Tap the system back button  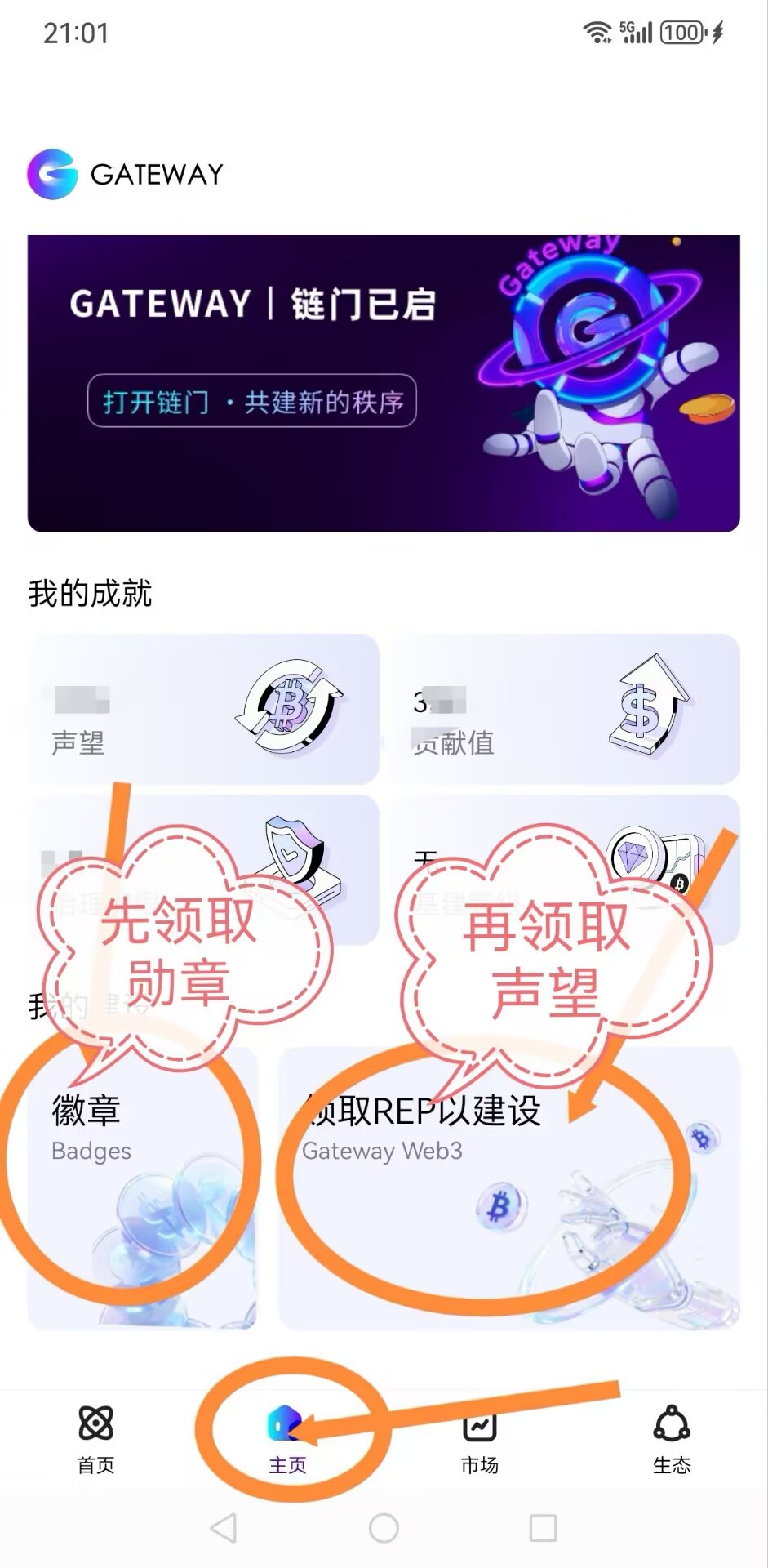click(224, 1528)
